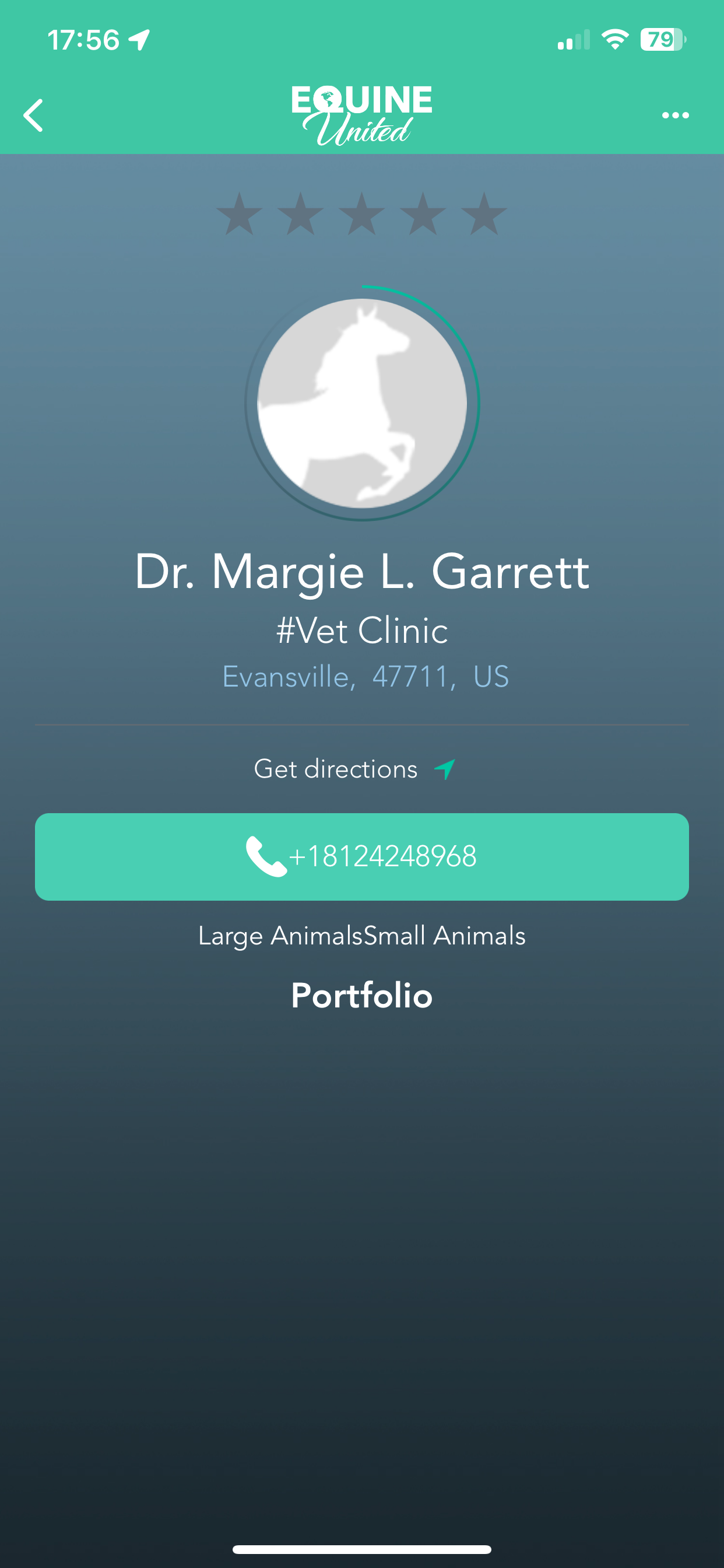Tap Get directions to the clinic
The height and width of the screenshot is (1568, 724).
(354, 769)
